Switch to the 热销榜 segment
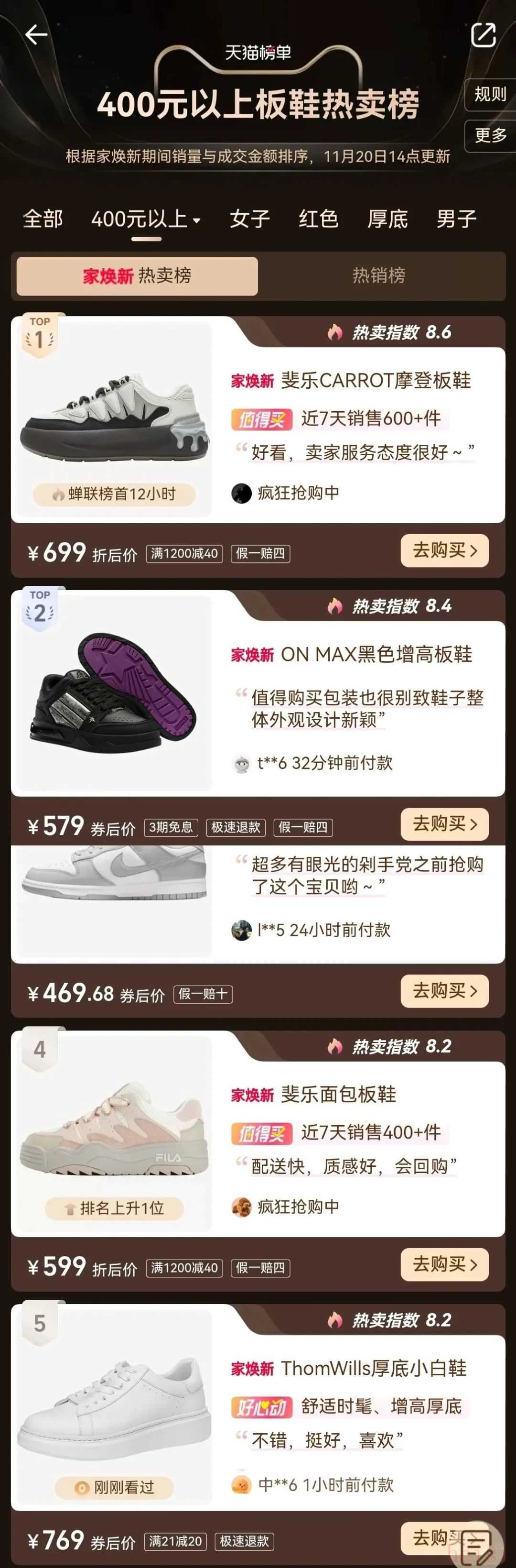Viewport: 516px width, 1568px height. 379,276
